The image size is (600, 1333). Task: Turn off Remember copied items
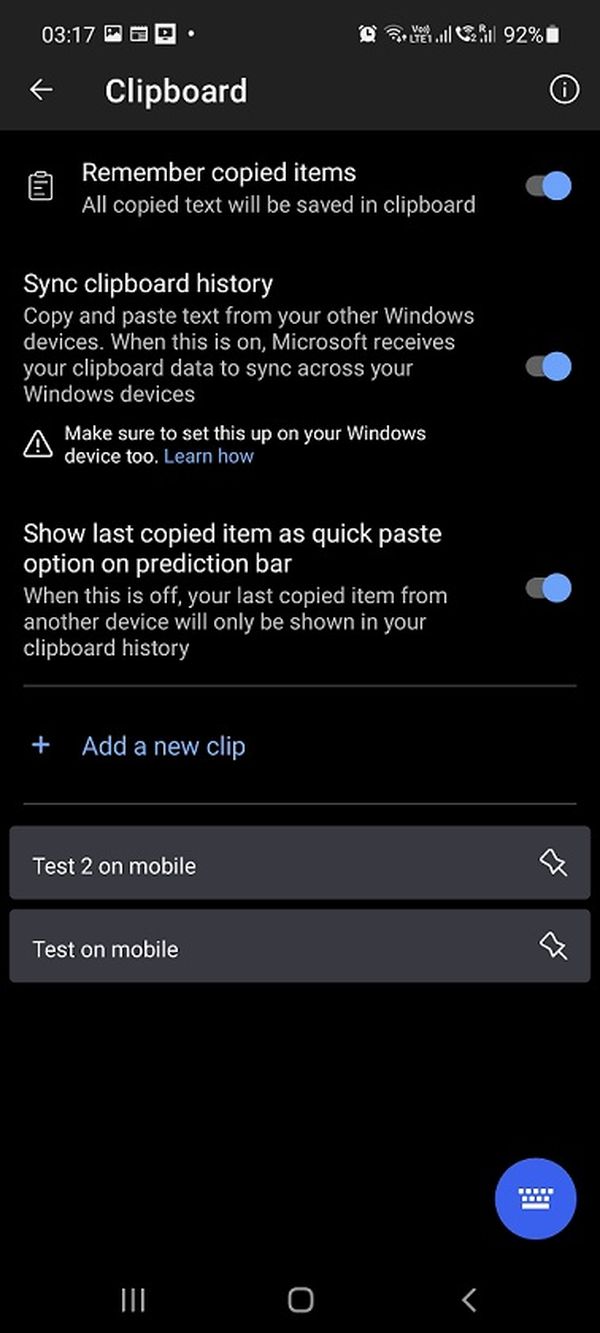pyautogui.click(x=549, y=186)
